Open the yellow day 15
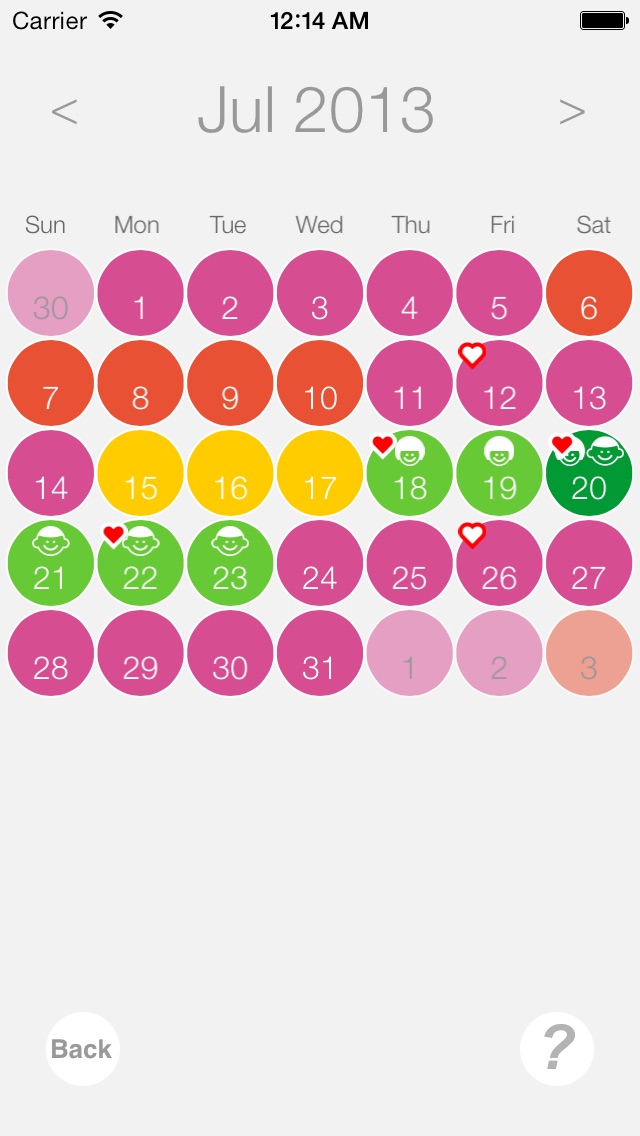This screenshot has height=1136, width=640. pos(141,473)
